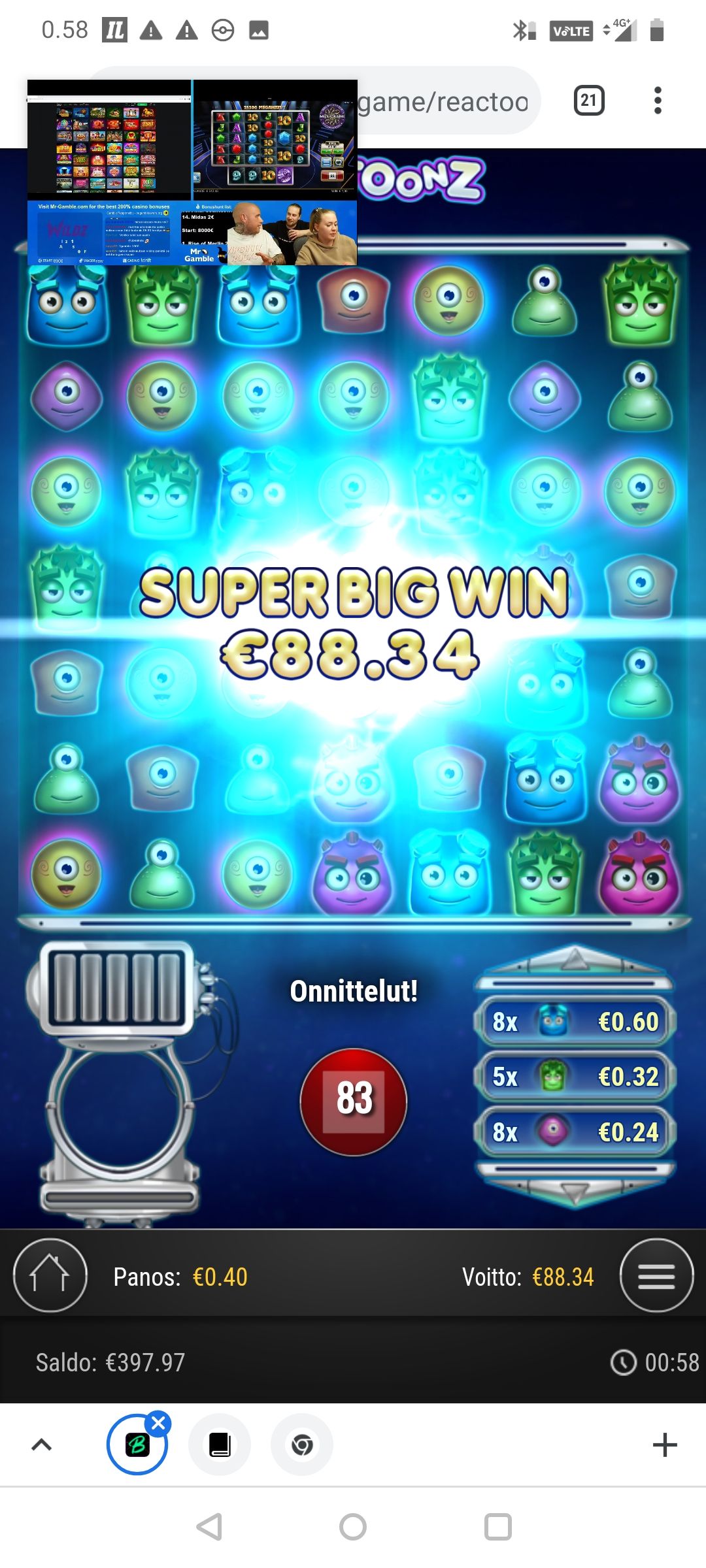Go to the casino home lobby

click(50, 1275)
